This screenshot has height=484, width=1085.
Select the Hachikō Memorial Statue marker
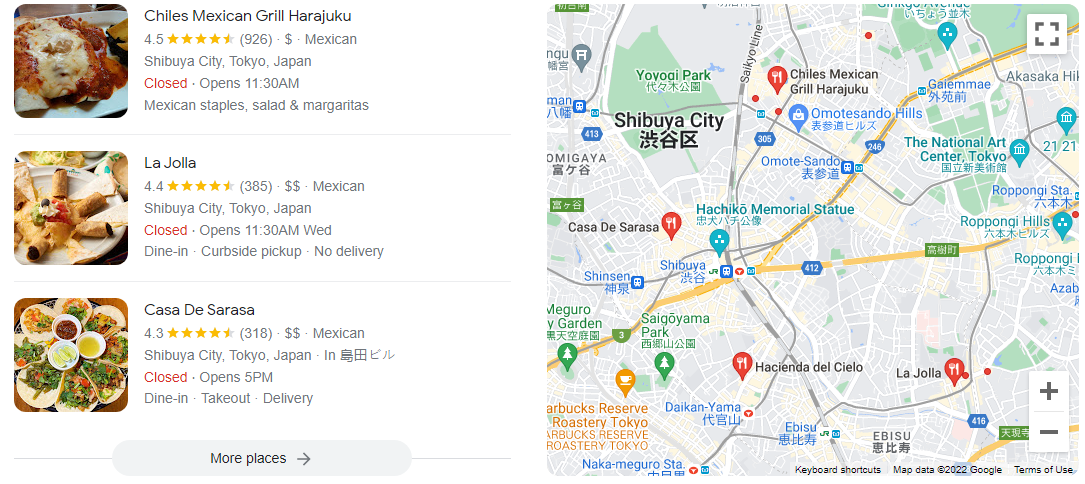(x=719, y=241)
